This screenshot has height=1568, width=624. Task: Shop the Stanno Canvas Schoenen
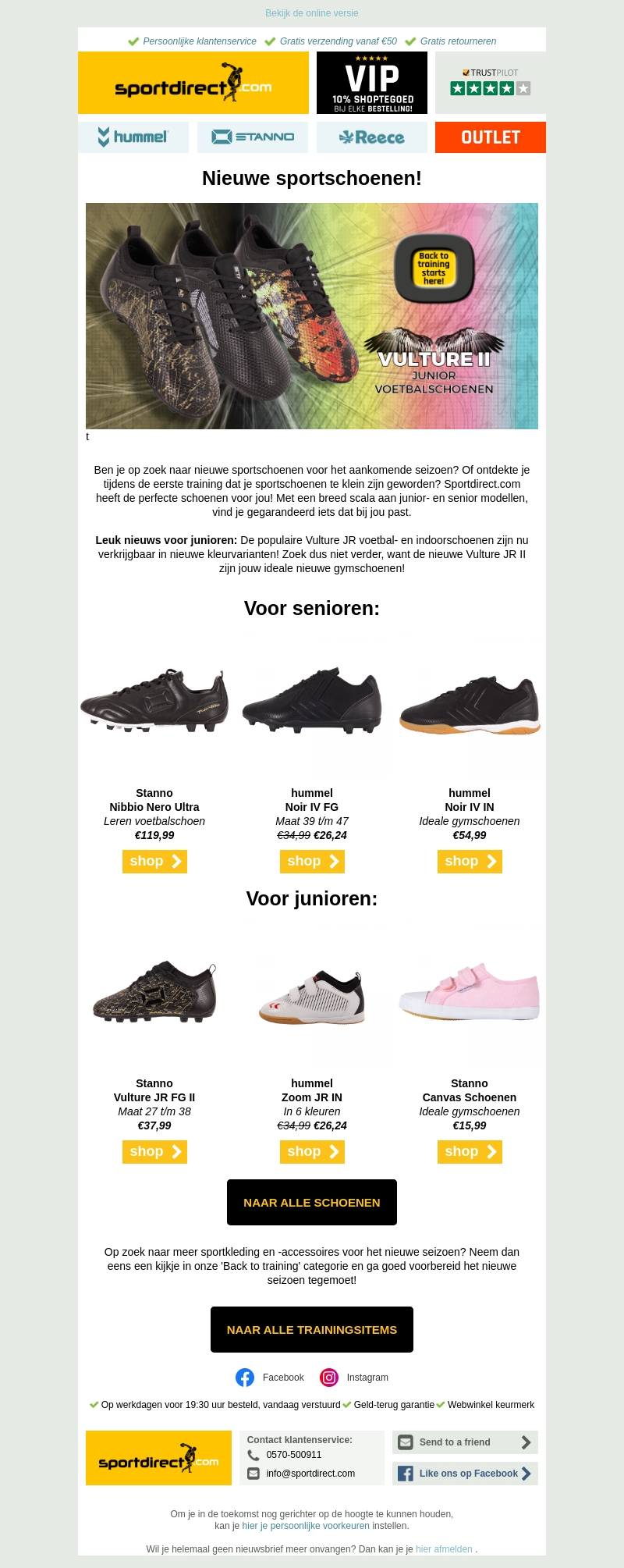(470, 1152)
